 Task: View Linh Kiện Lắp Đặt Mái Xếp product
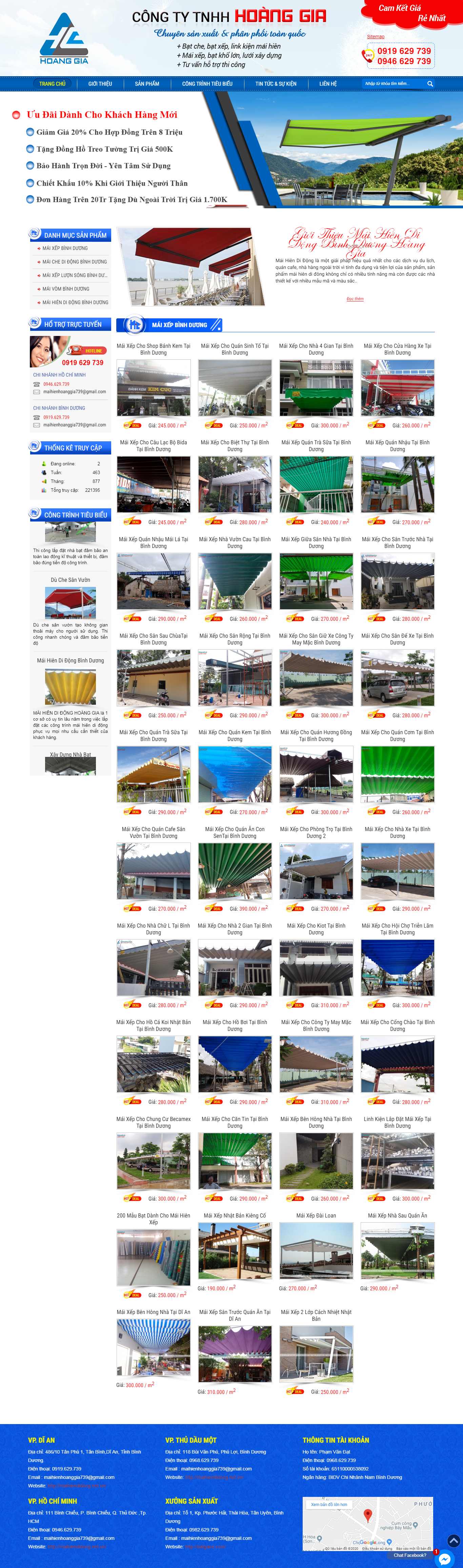[397, 1122]
